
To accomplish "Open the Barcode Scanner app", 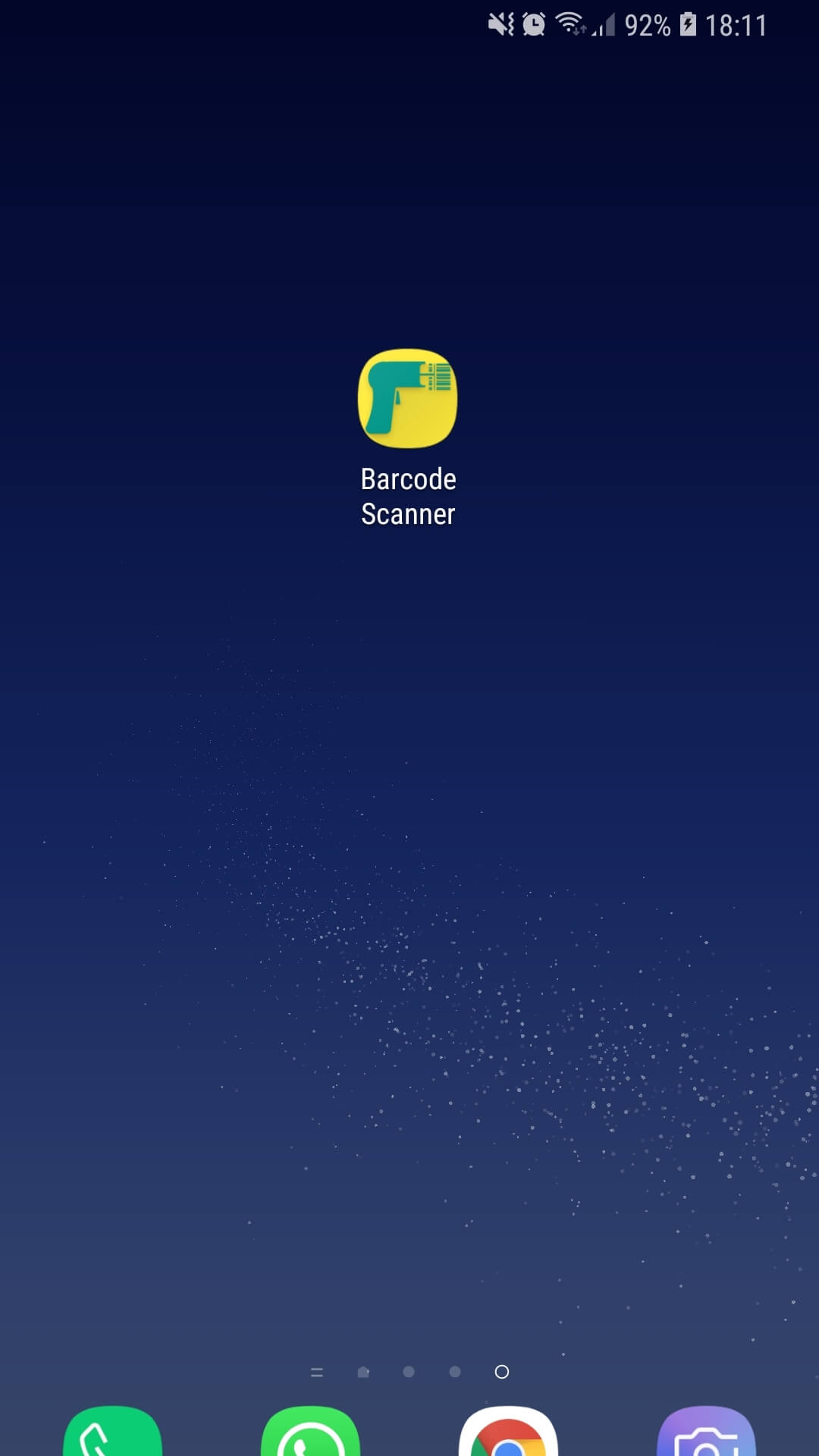I will (x=408, y=399).
